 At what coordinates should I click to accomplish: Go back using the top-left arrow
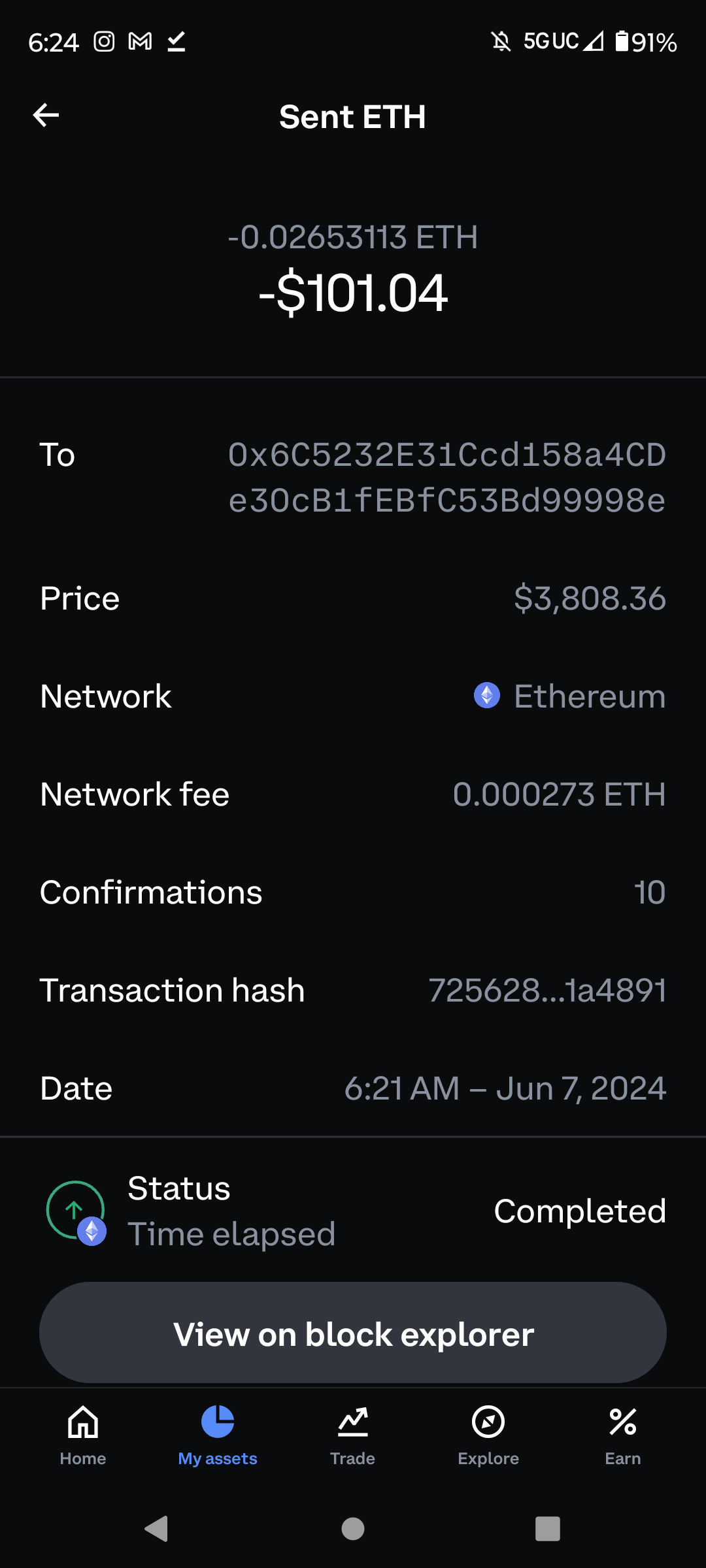coord(46,116)
